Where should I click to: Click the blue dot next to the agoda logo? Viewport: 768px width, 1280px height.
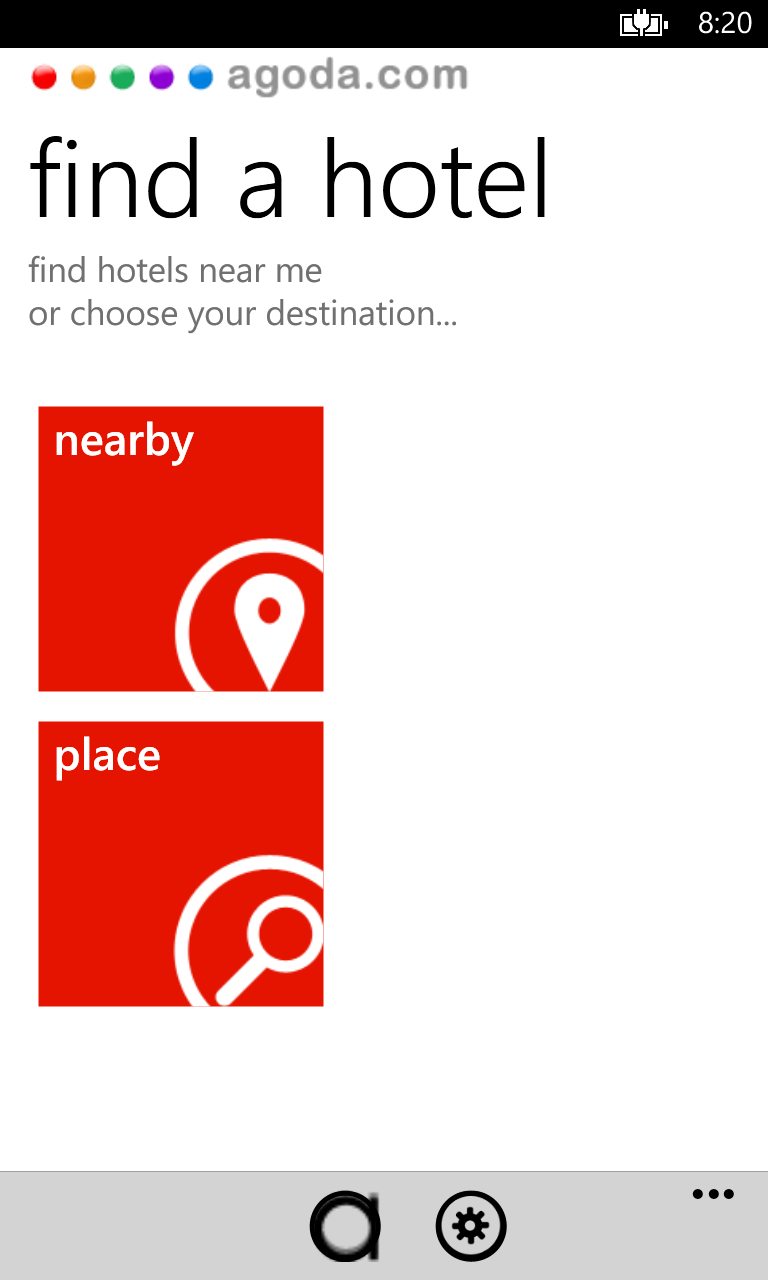coord(200,76)
